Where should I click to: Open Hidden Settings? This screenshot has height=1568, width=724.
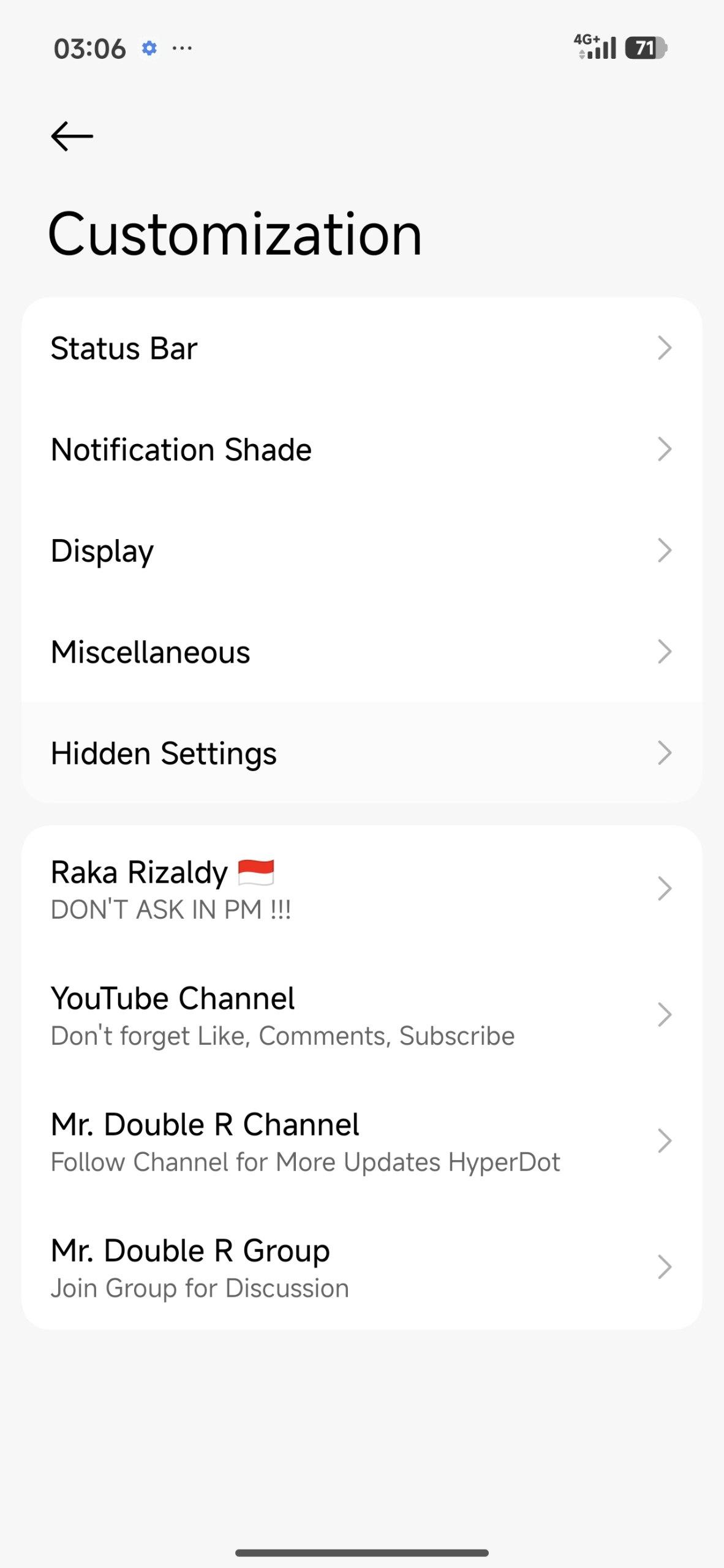[361, 753]
